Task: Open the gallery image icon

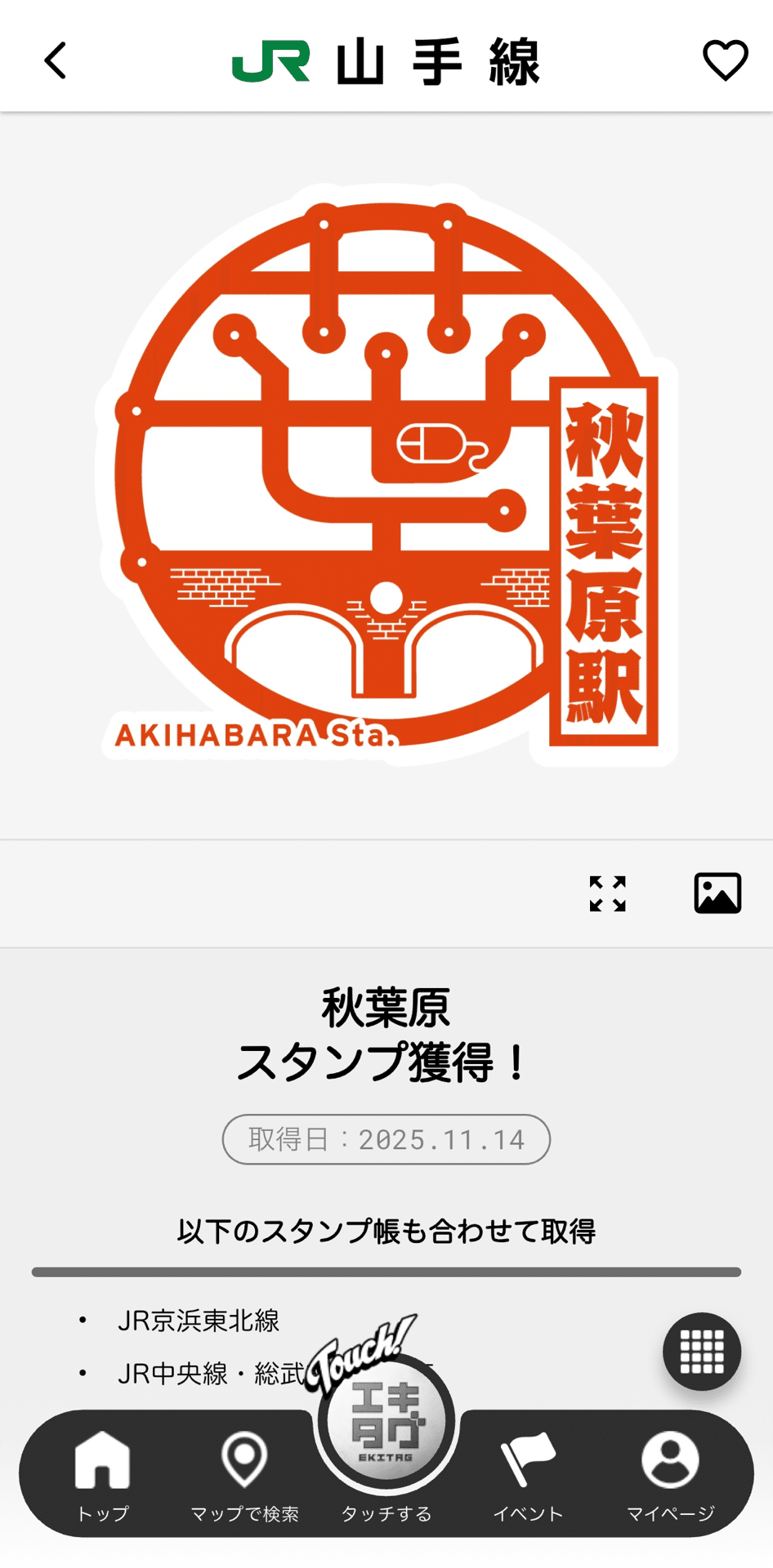Action: 717,893
